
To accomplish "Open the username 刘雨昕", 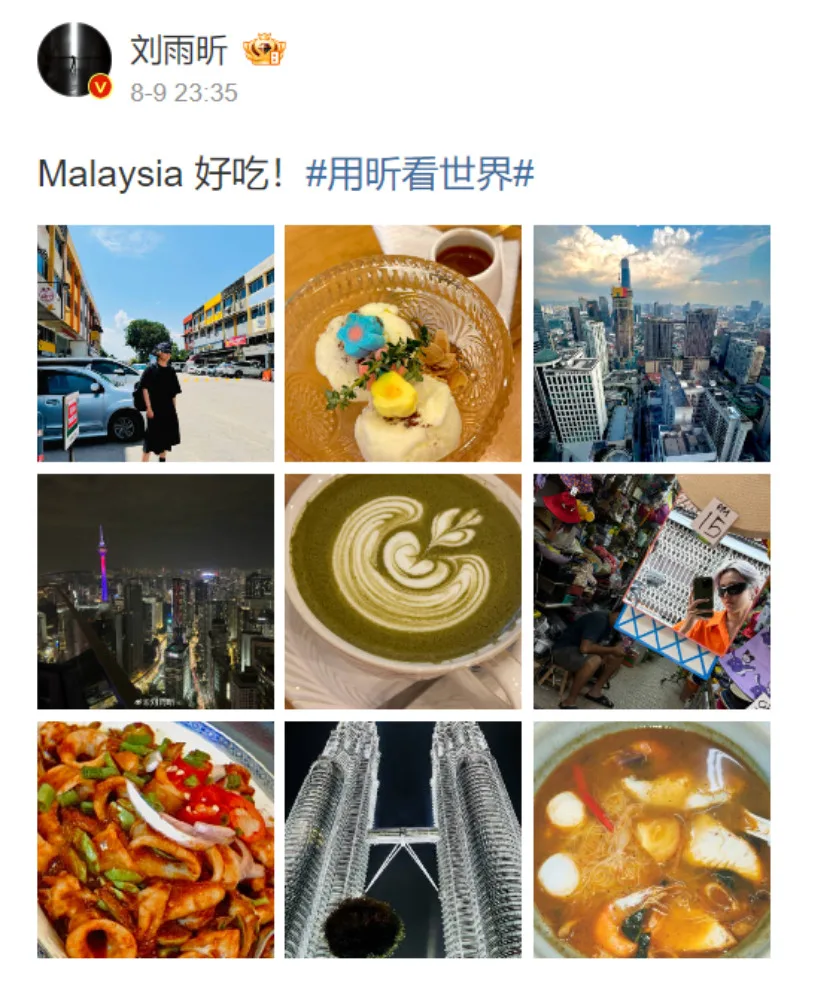I will (179, 48).
